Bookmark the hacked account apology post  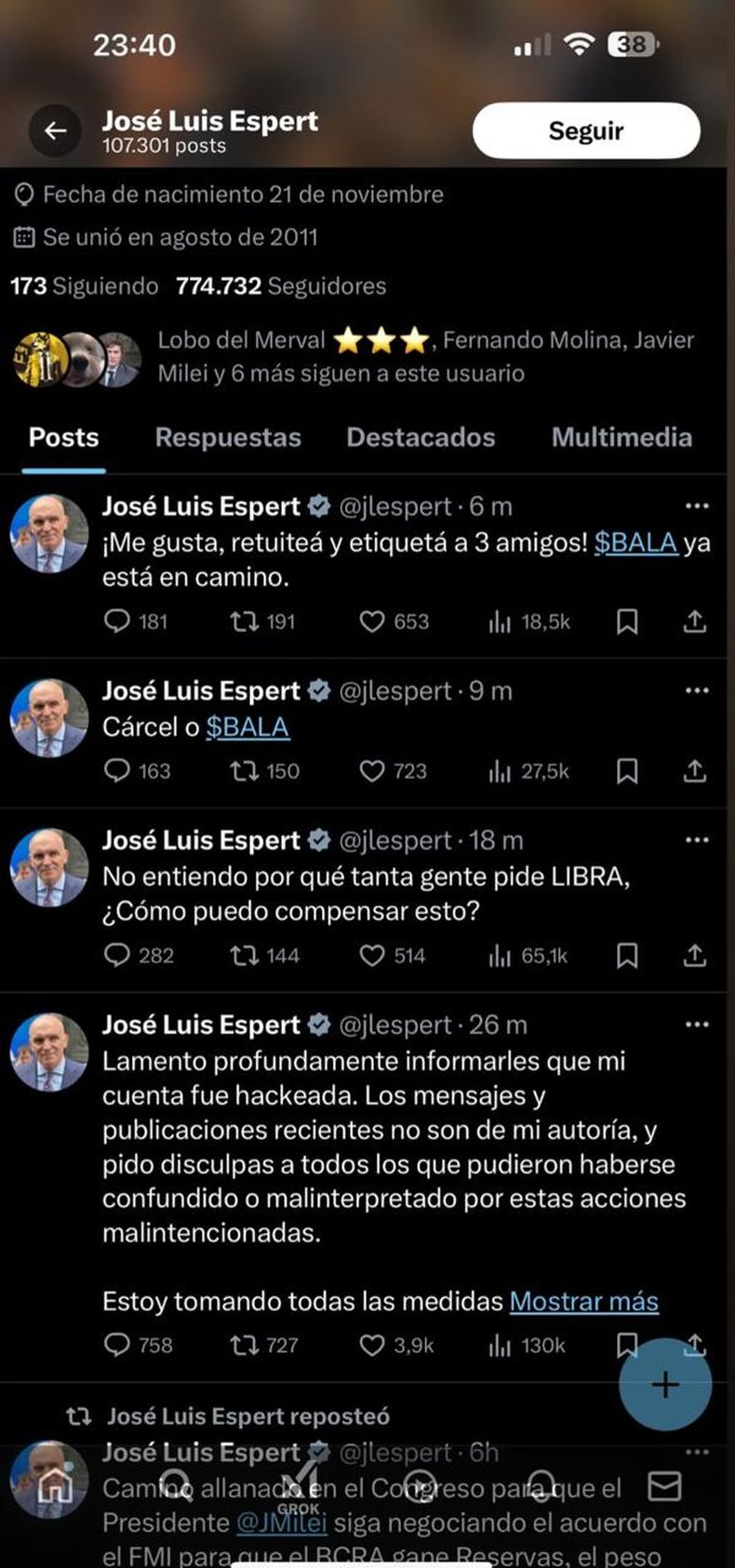629,1345
